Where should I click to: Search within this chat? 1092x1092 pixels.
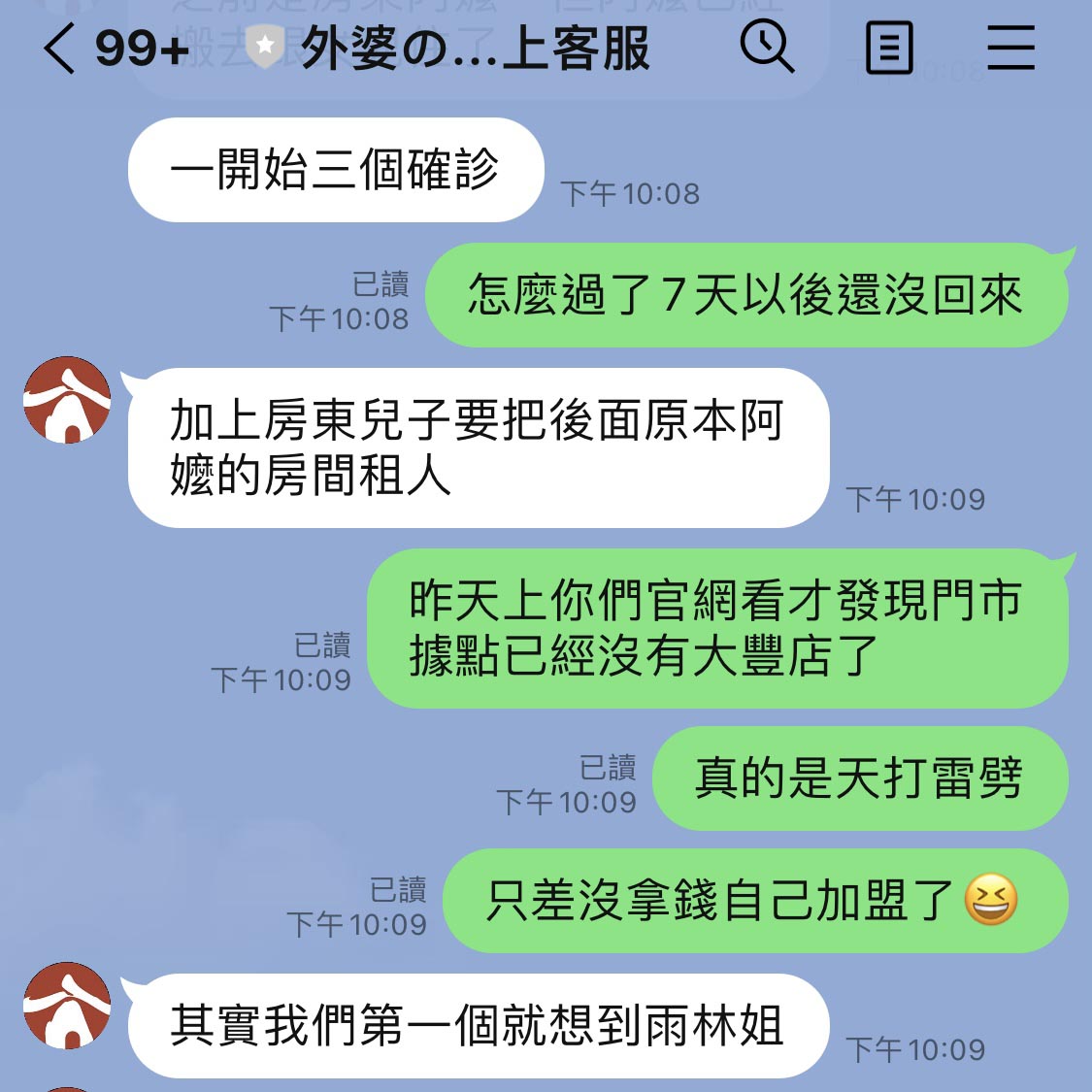[x=767, y=47]
